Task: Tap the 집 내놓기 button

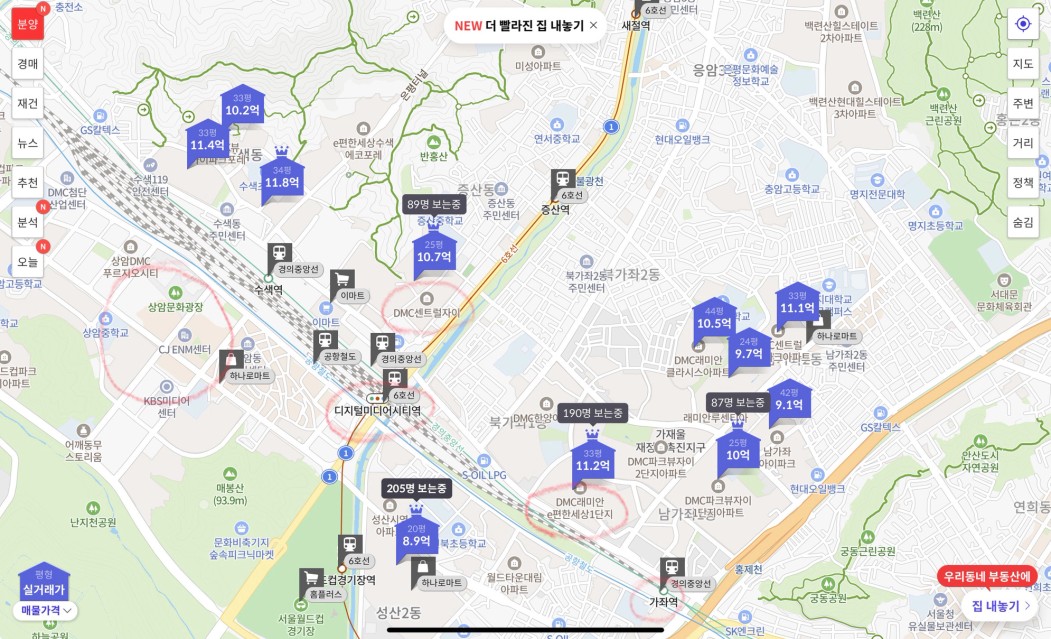Action: point(1001,605)
